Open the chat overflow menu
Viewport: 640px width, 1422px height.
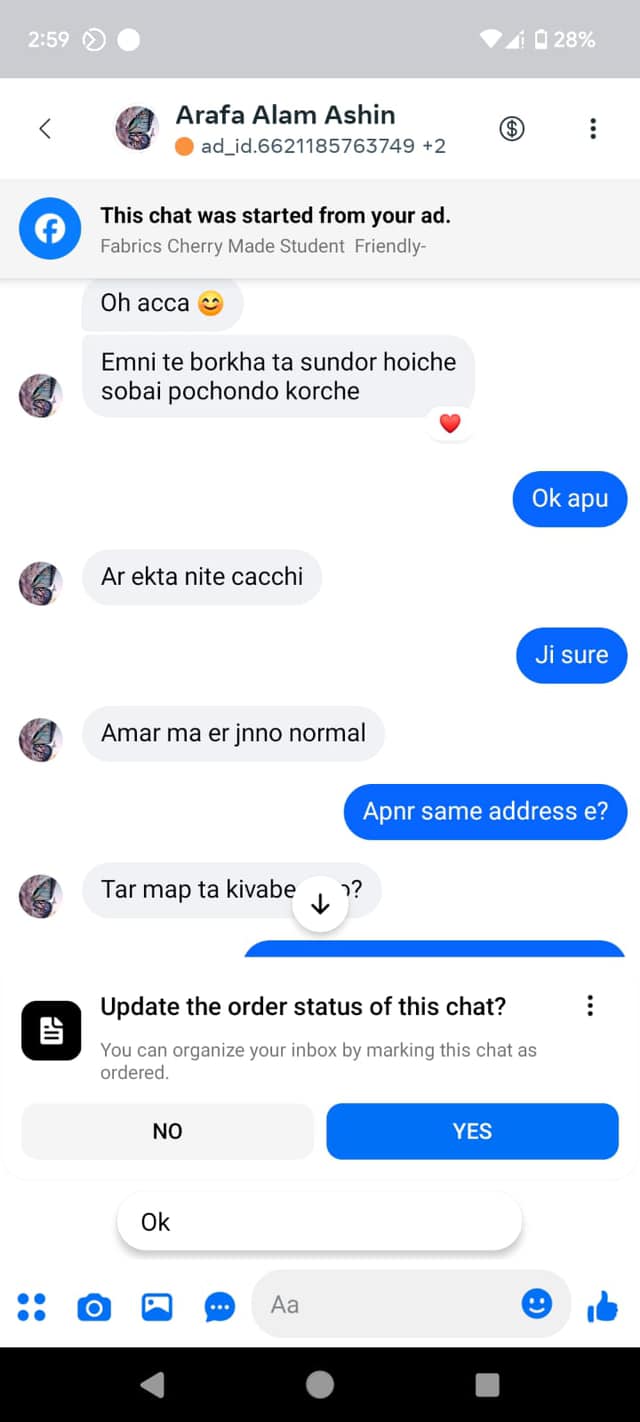pos(593,128)
